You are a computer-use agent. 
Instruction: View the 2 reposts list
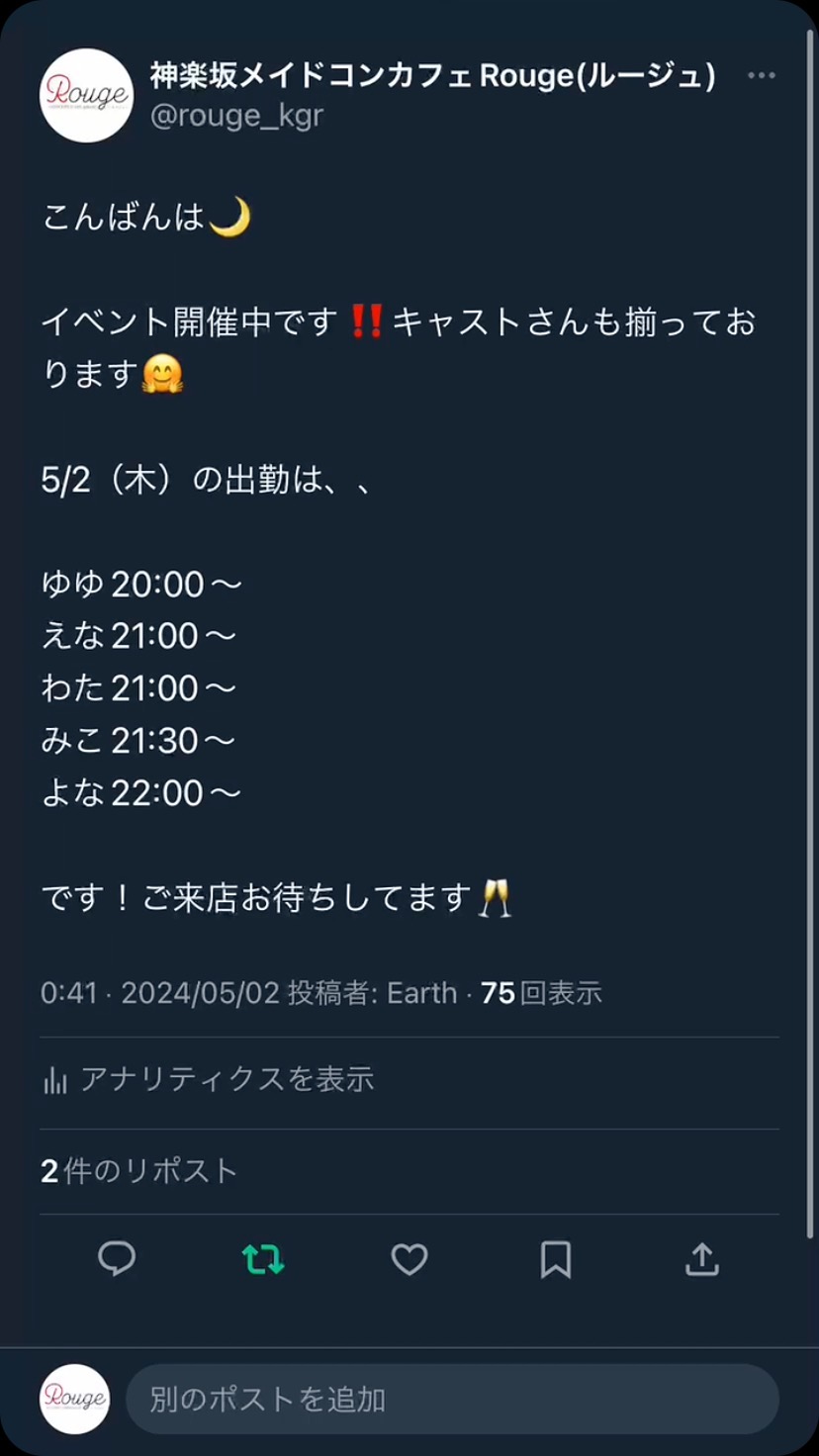139,1171
